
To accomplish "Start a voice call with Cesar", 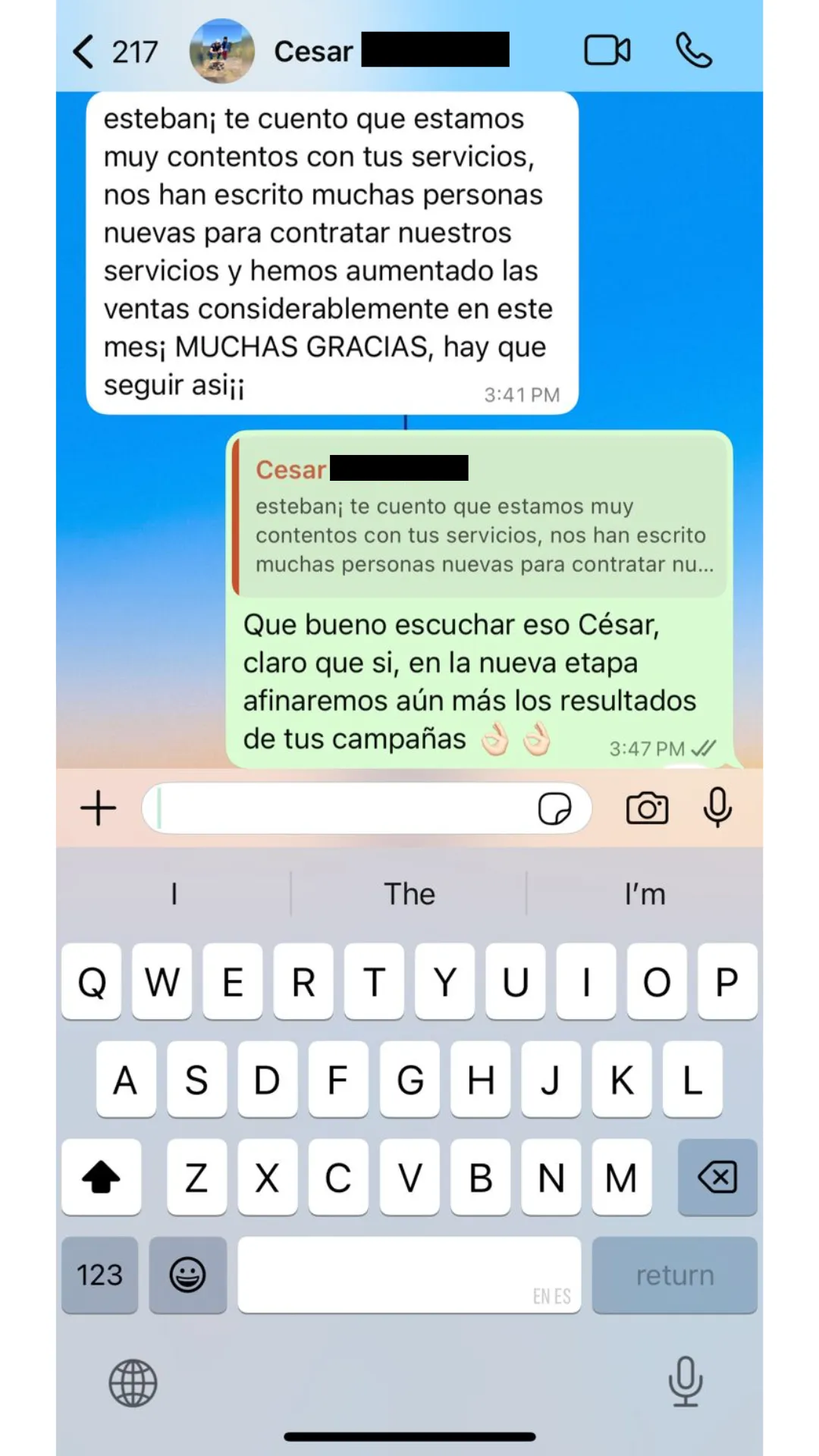I will tap(694, 51).
